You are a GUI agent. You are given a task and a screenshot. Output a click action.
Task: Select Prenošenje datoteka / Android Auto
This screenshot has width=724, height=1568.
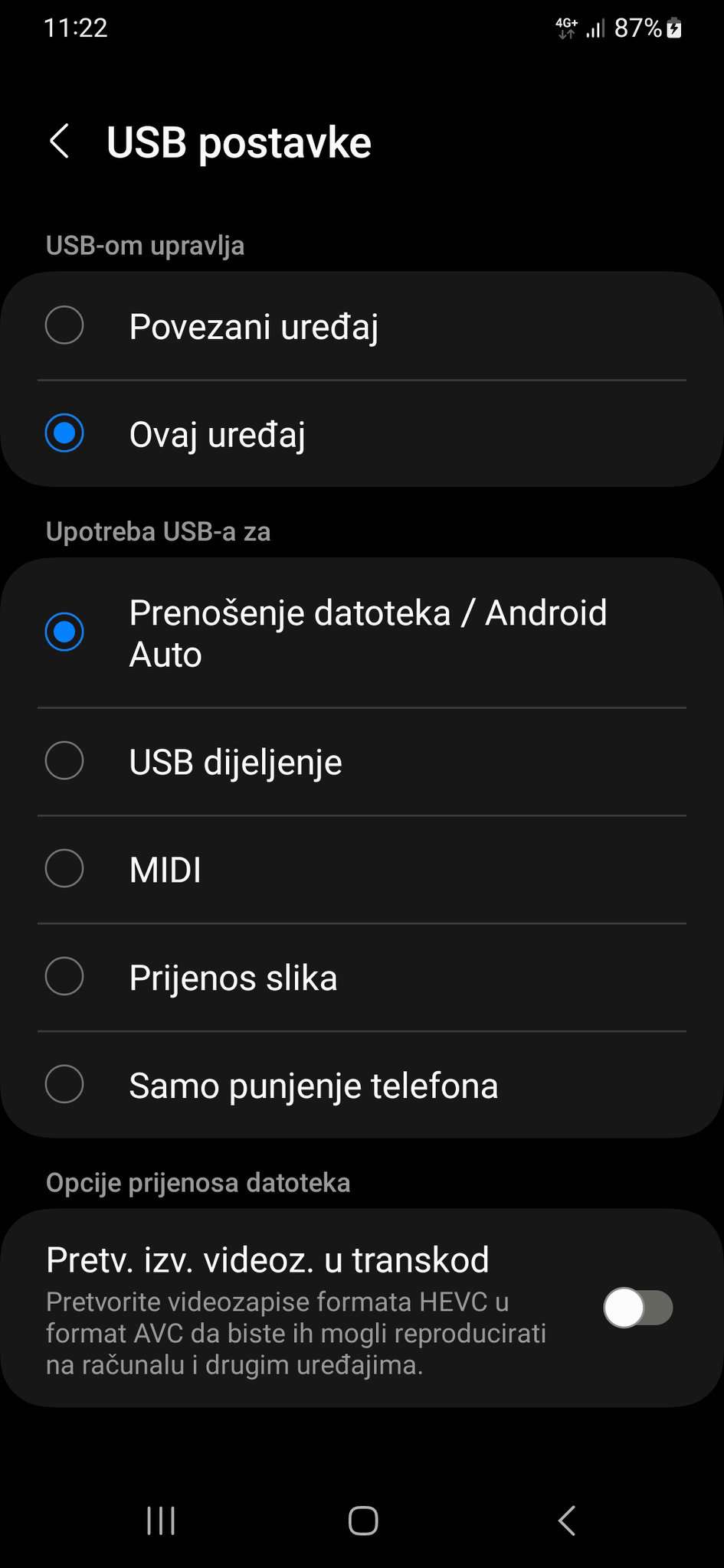[362, 633]
